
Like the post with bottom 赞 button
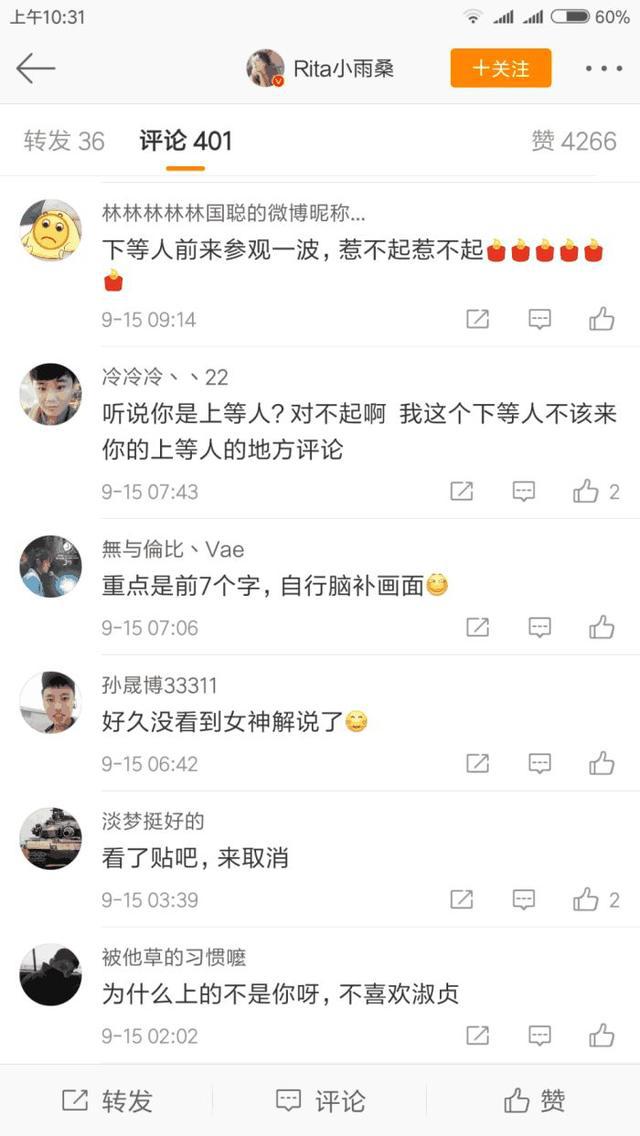tap(534, 1101)
